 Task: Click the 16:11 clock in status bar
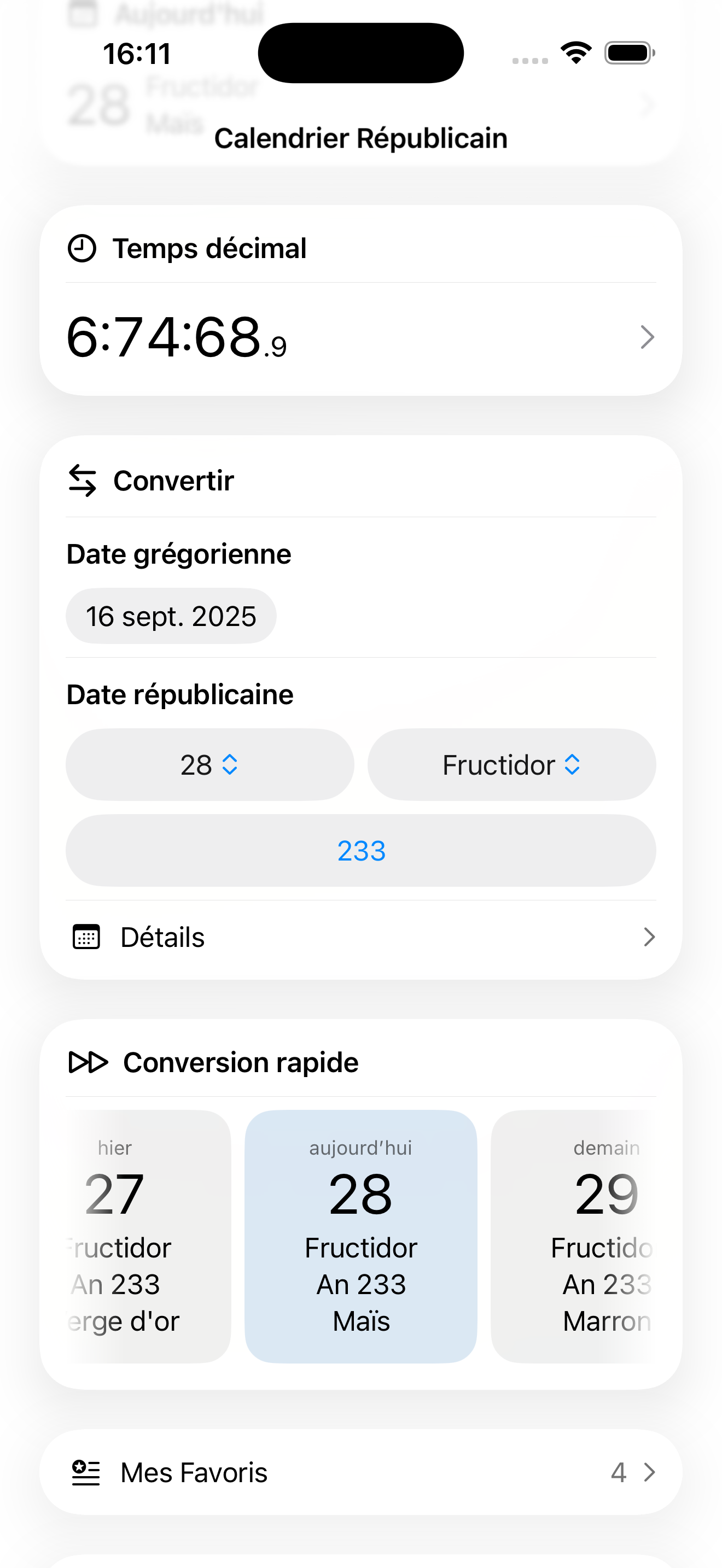coord(137,53)
